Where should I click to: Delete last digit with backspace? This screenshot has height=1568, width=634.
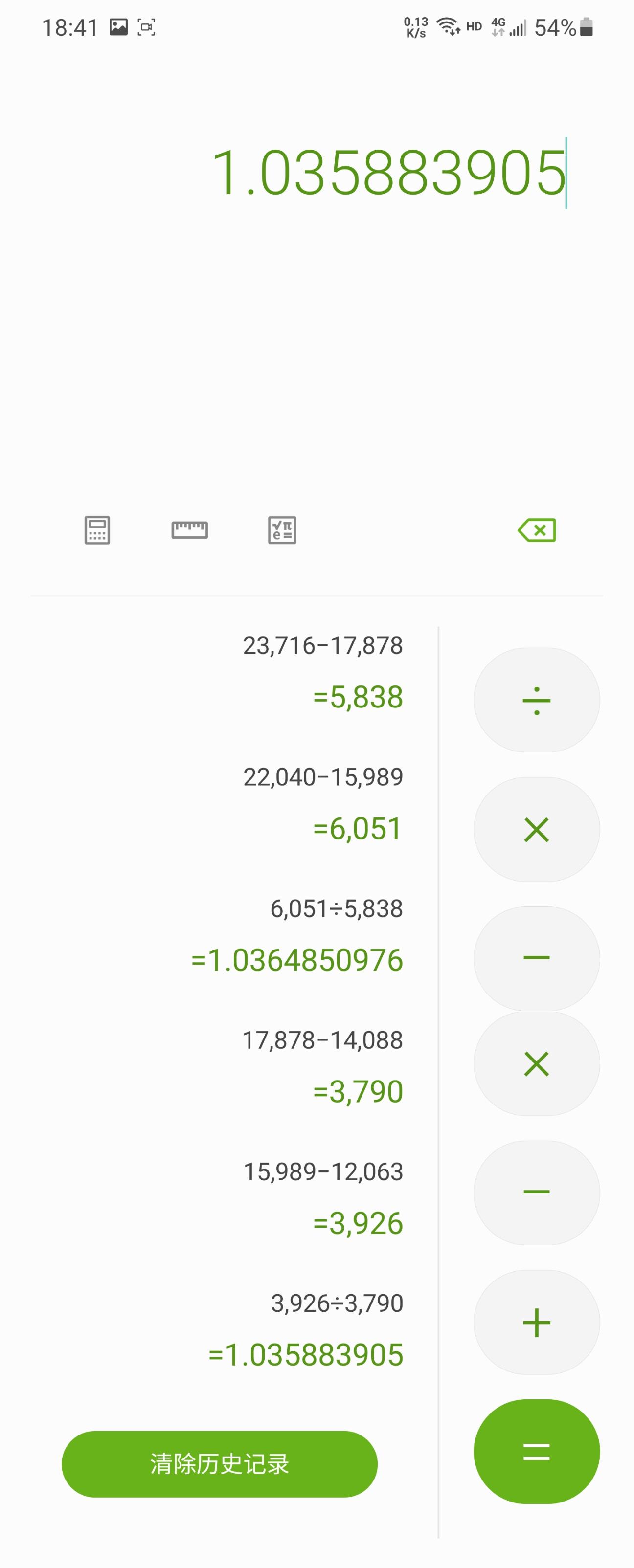pyautogui.click(x=537, y=530)
